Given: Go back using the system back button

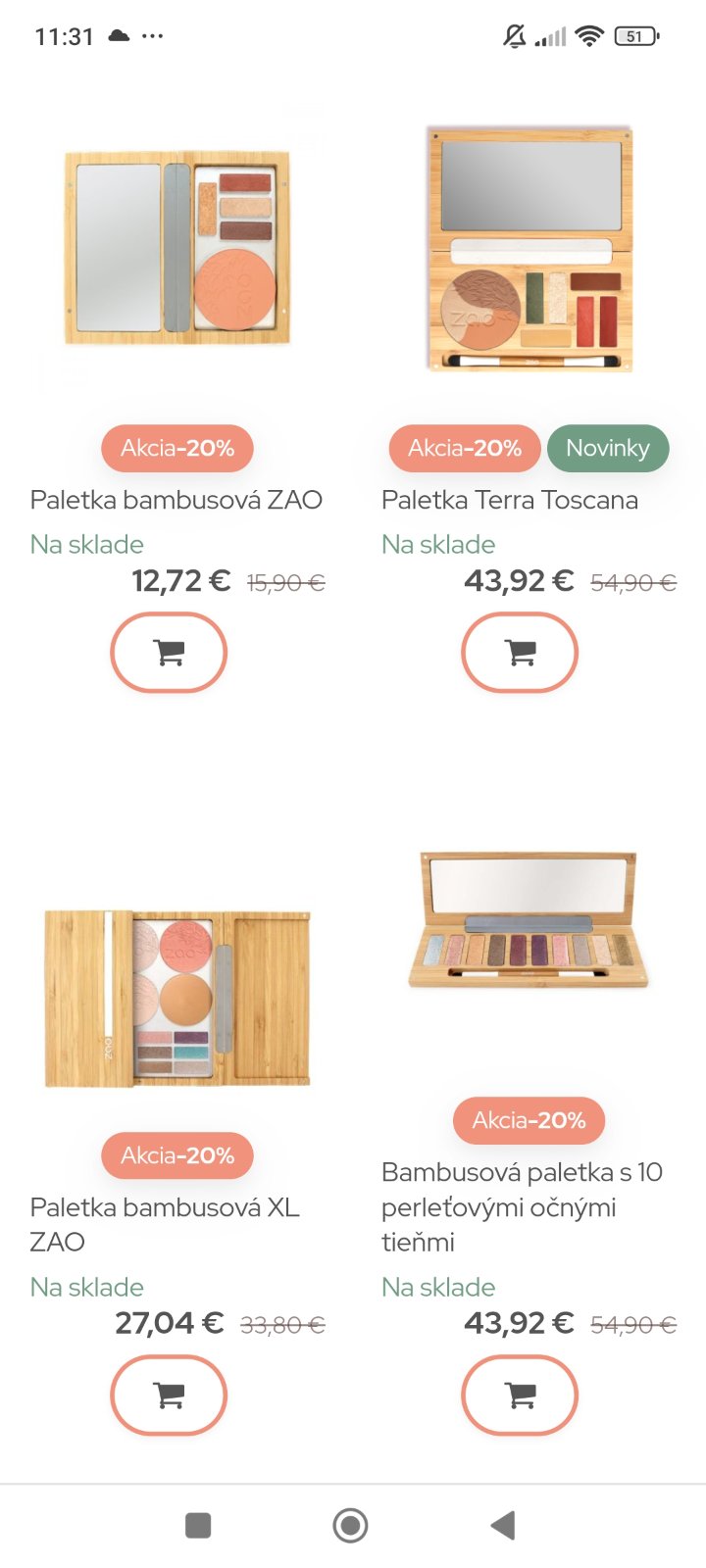Looking at the screenshot, I should (x=503, y=1525).
